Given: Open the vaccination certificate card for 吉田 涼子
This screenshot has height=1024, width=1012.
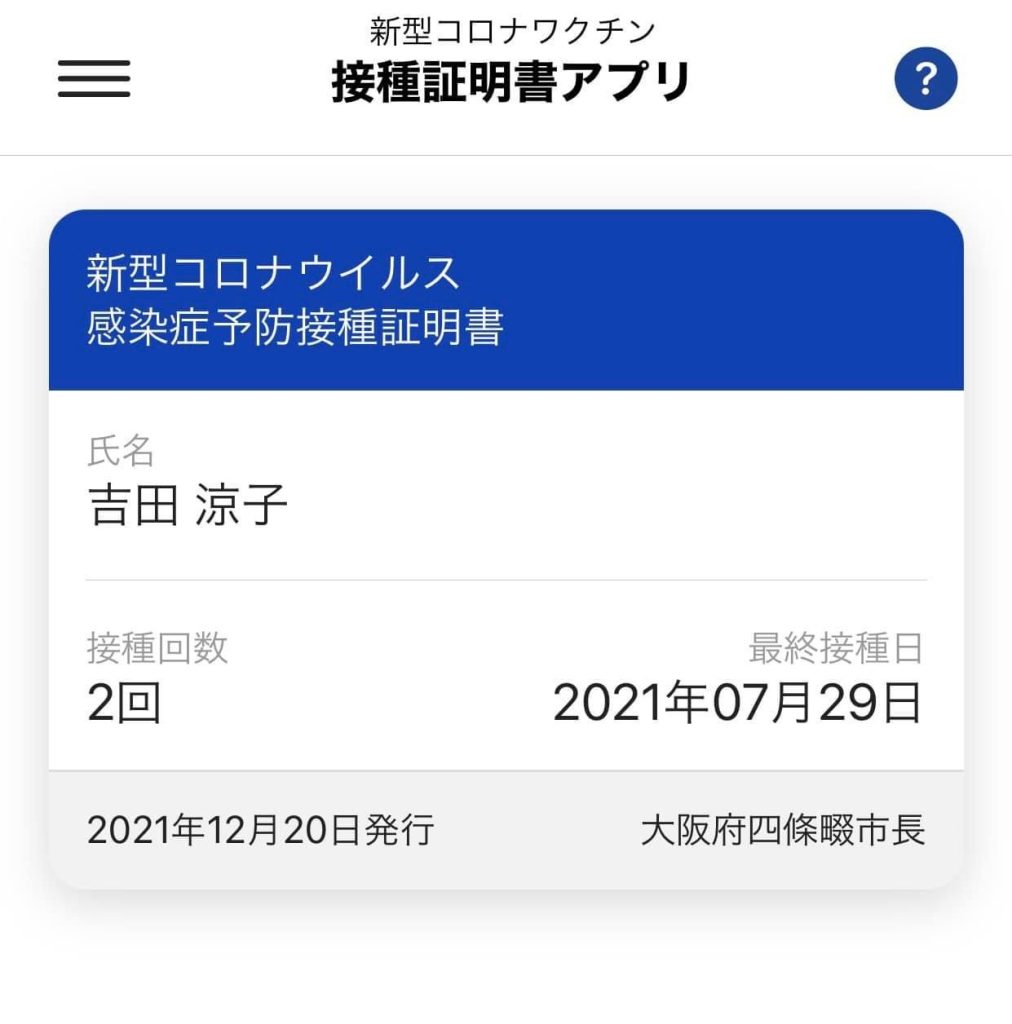Looking at the screenshot, I should point(506,548).
